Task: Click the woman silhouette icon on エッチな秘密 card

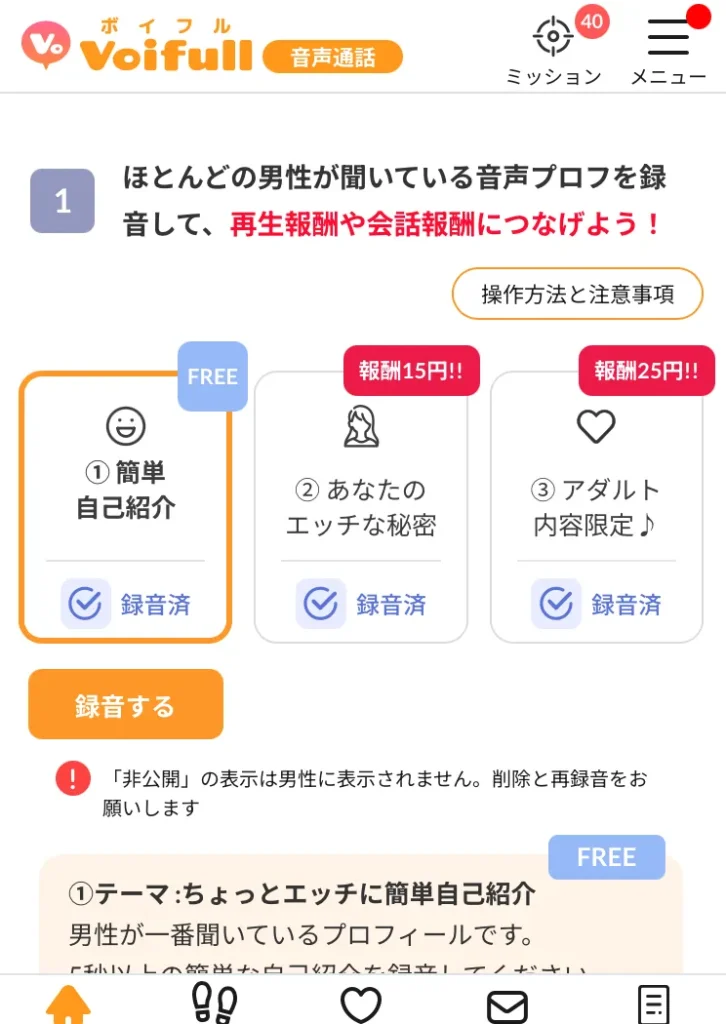Action: click(362, 425)
